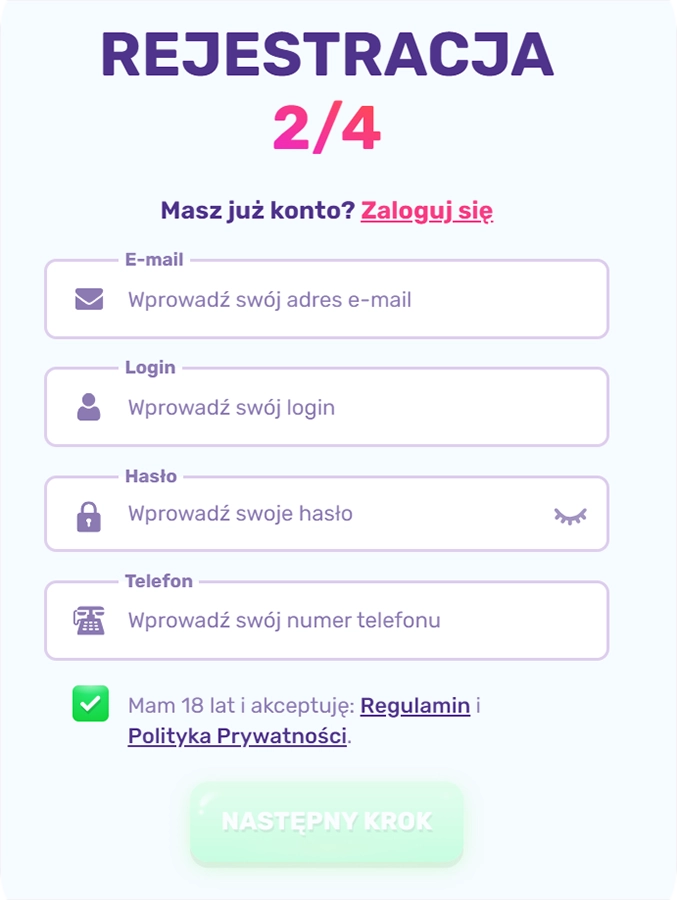Screen dimensions: 677x900
Task: Tap the Zaloguj się link
Action: (427, 211)
